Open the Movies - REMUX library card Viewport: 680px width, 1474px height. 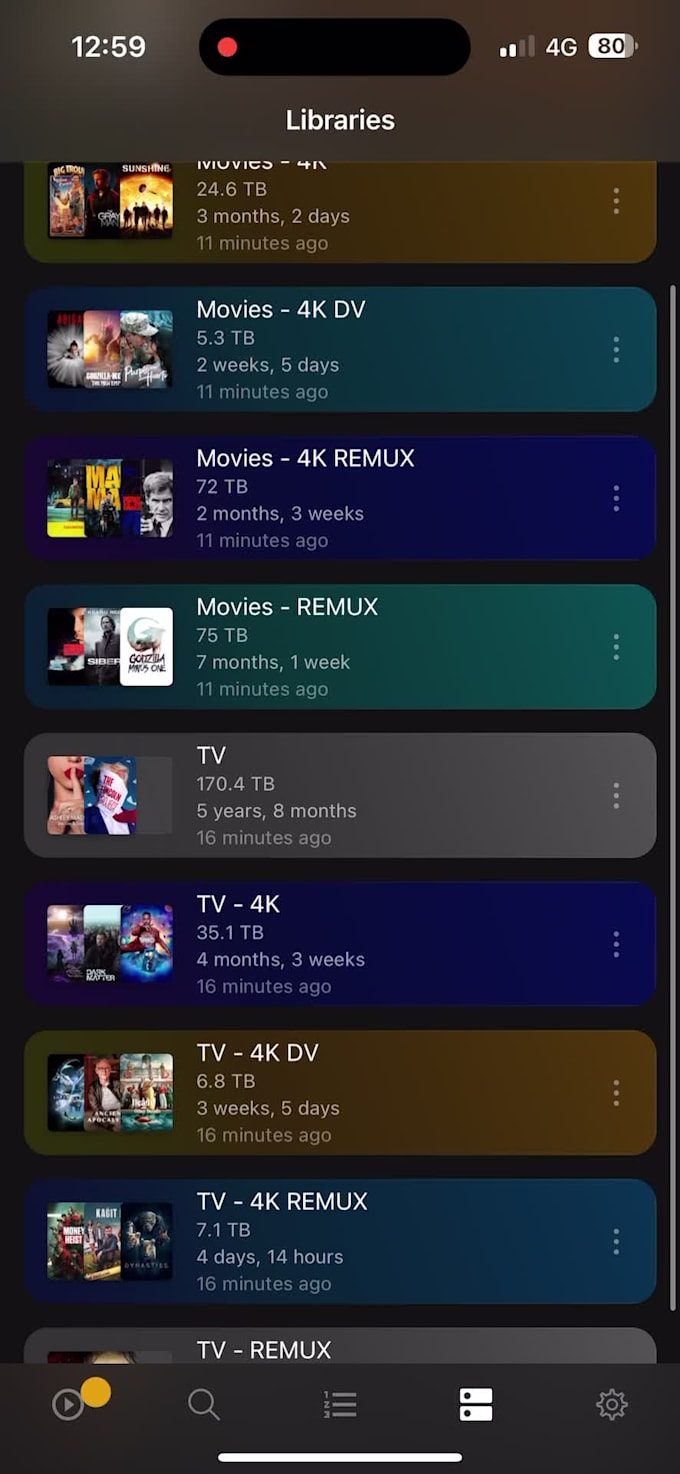pyautogui.click(x=340, y=647)
